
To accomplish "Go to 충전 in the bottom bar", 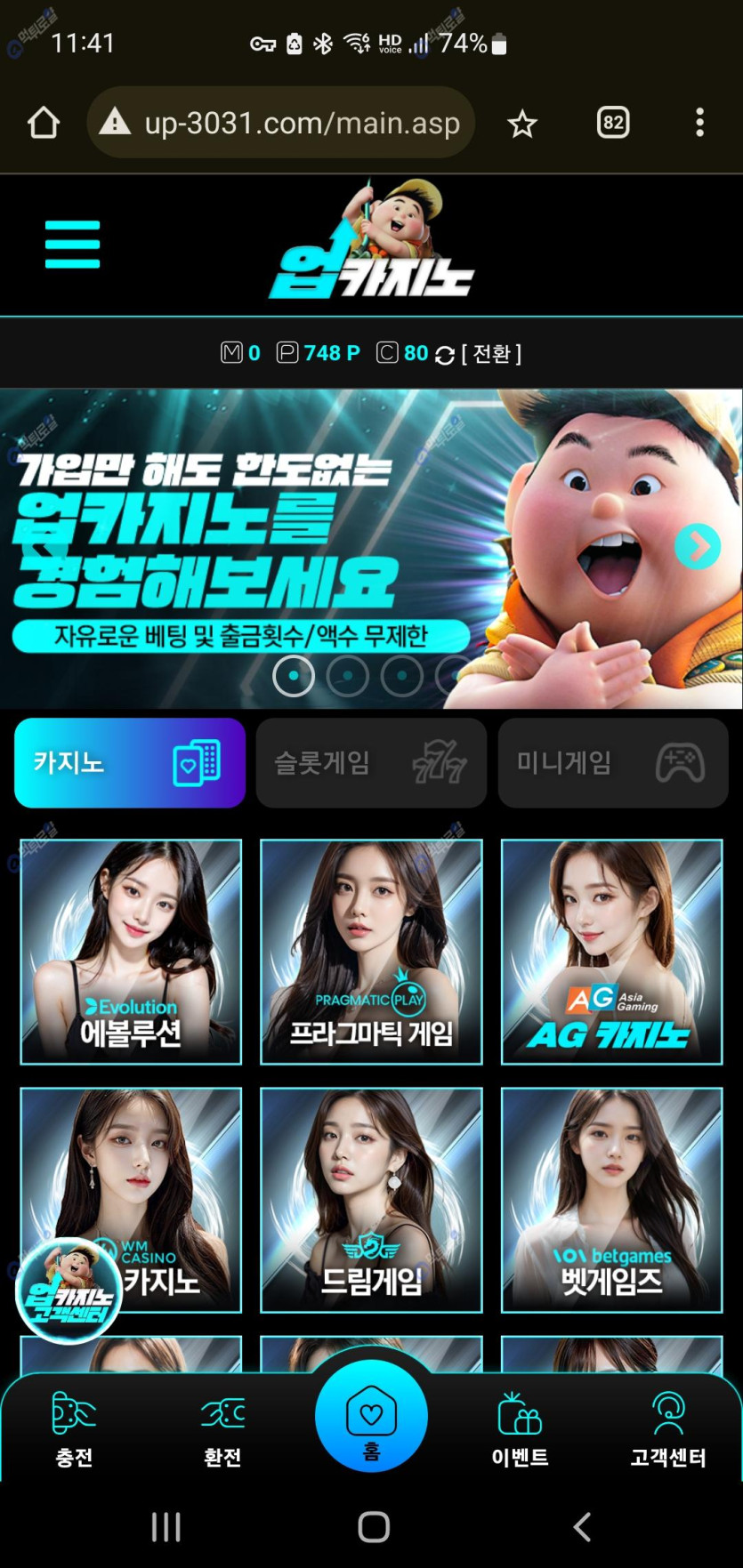I will pos(74,1429).
